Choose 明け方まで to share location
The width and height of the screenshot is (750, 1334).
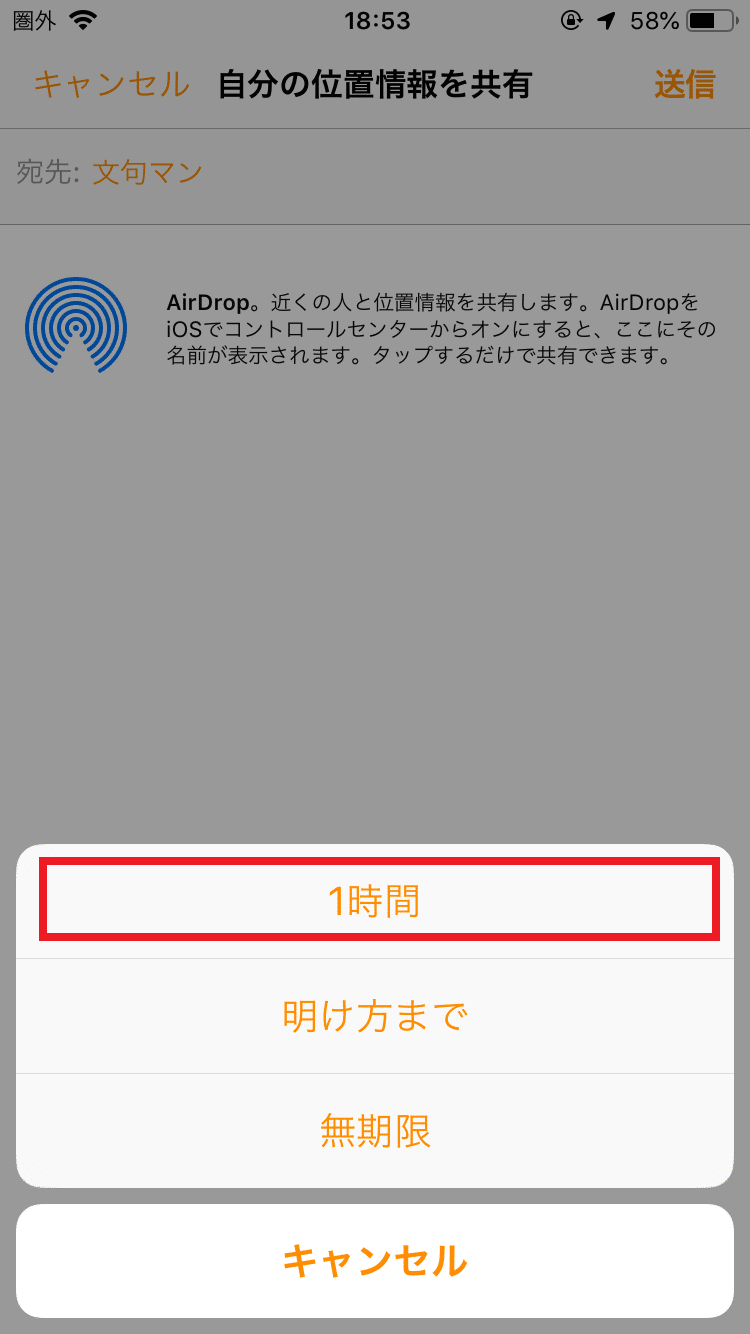375,1017
